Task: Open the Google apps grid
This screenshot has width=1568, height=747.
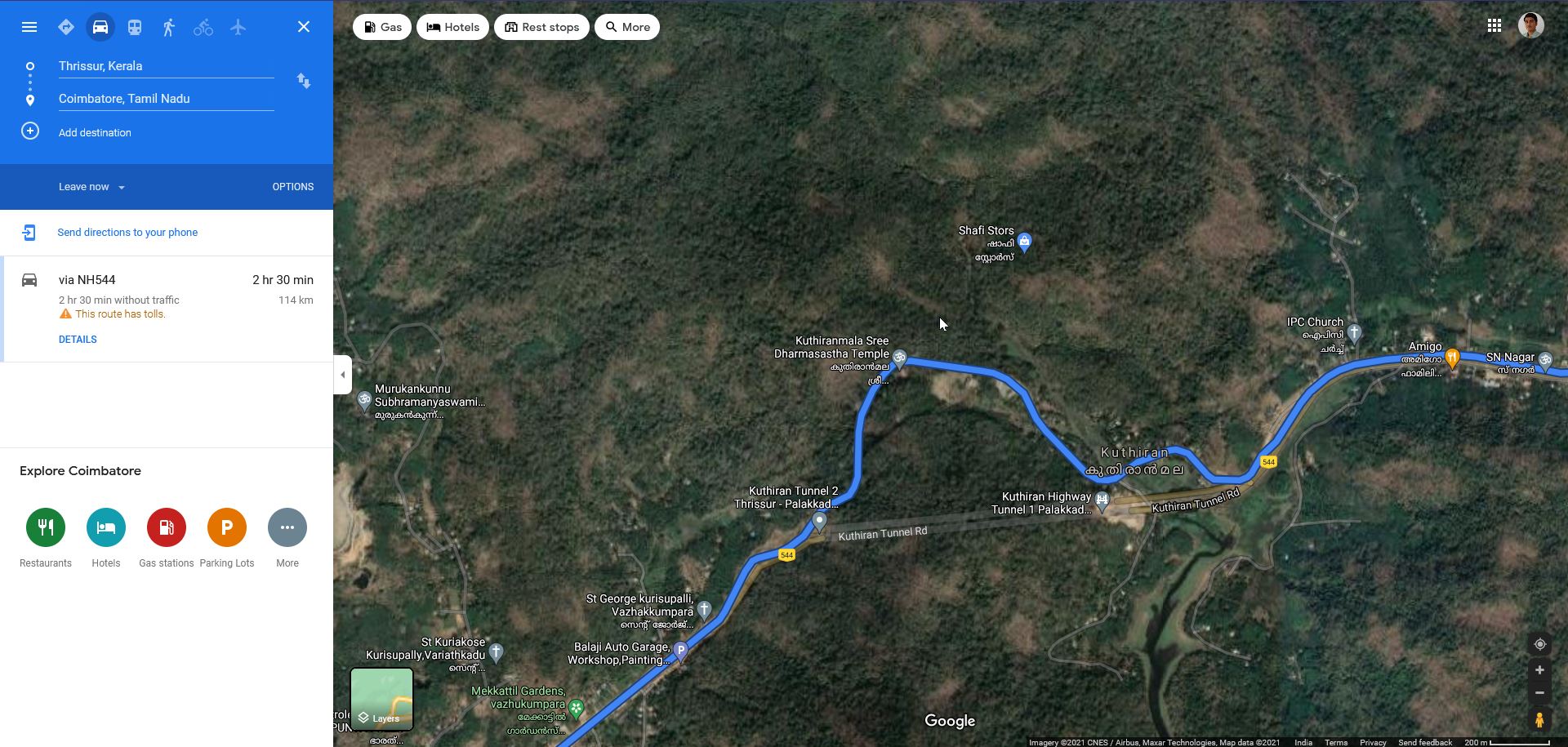Action: pos(1494,26)
